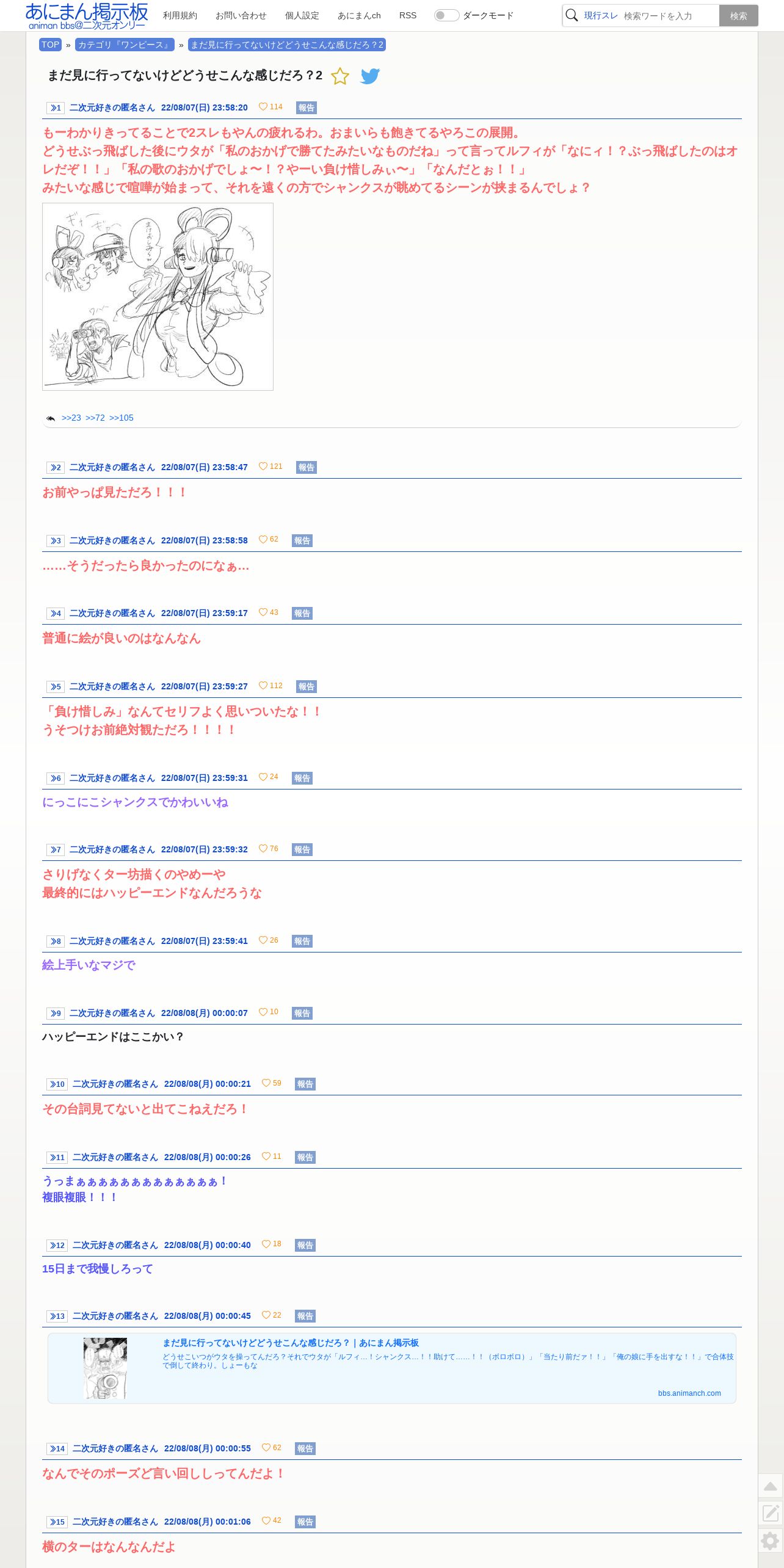Jump to top with the up arrow button
The image size is (784, 1568).
(x=771, y=1486)
